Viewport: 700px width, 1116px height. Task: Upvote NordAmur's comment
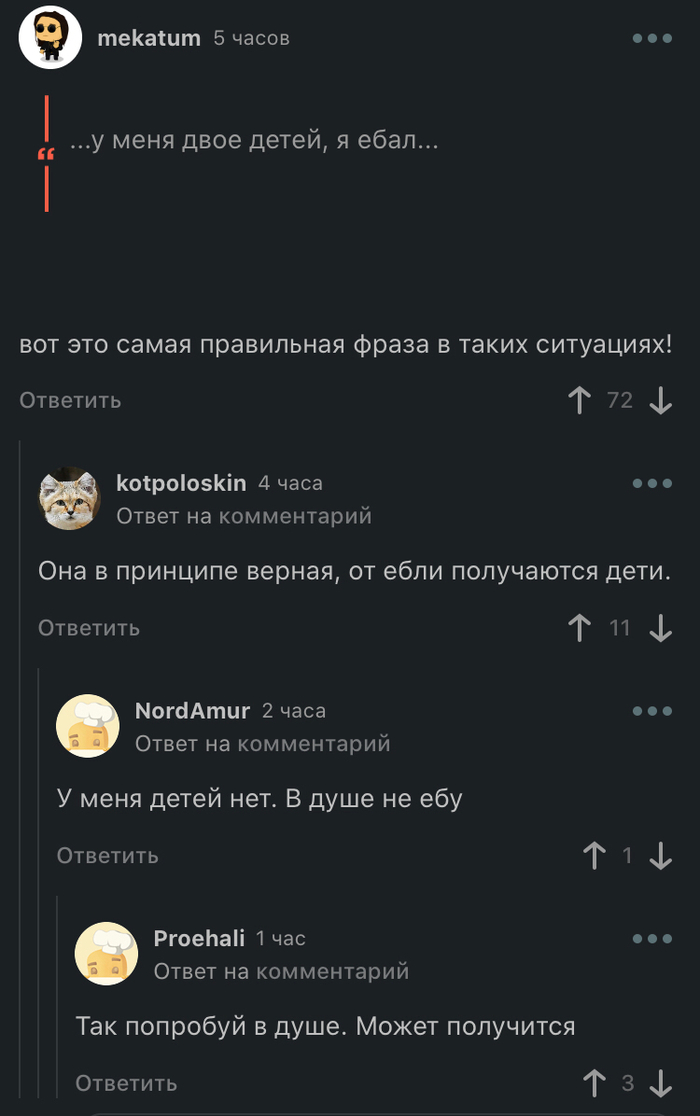[x=594, y=855]
